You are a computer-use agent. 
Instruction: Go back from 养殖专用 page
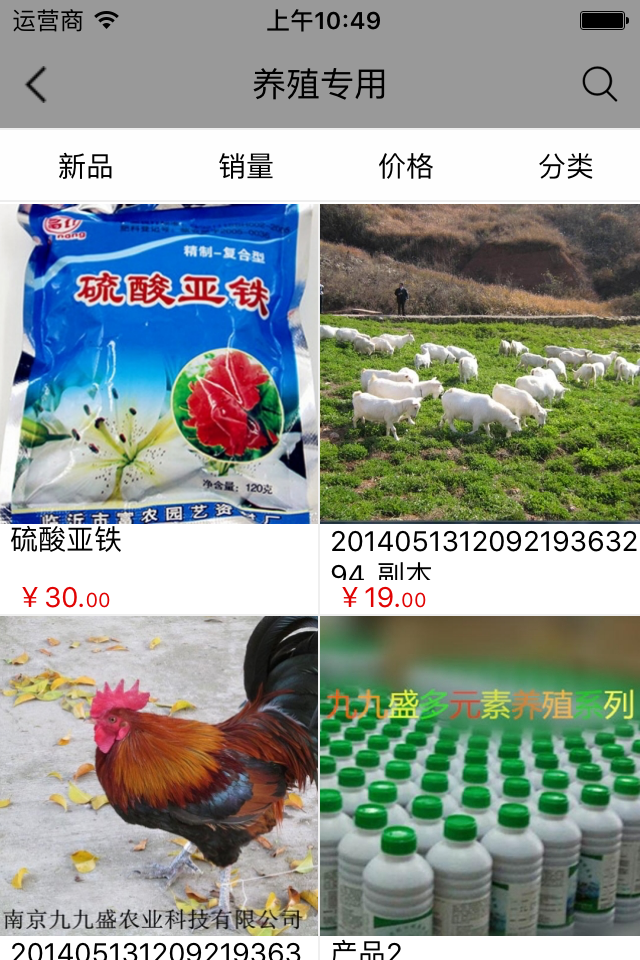pyautogui.click(x=36, y=85)
